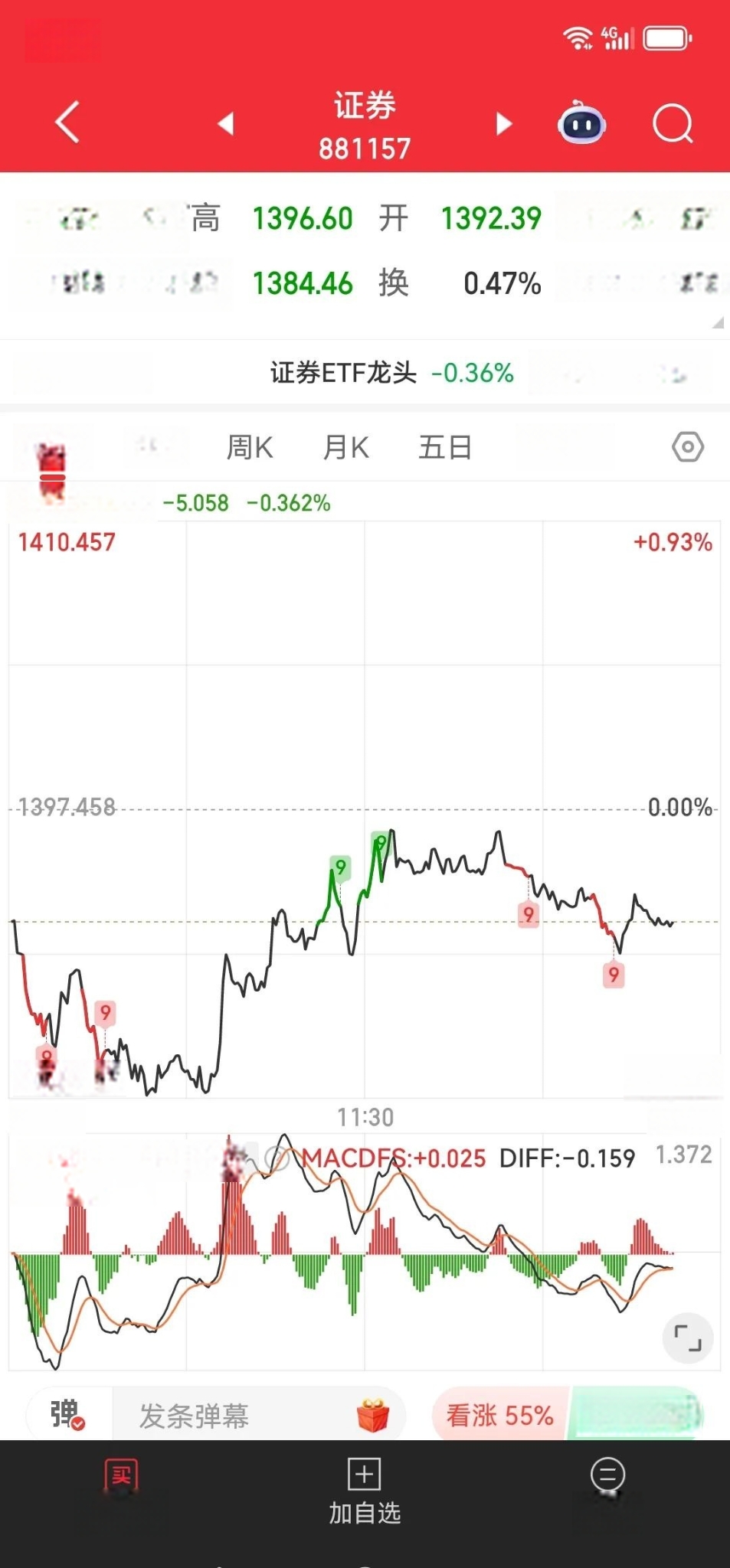
Task: Switch to the next stock with right triangle
Action: tap(503, 123)
